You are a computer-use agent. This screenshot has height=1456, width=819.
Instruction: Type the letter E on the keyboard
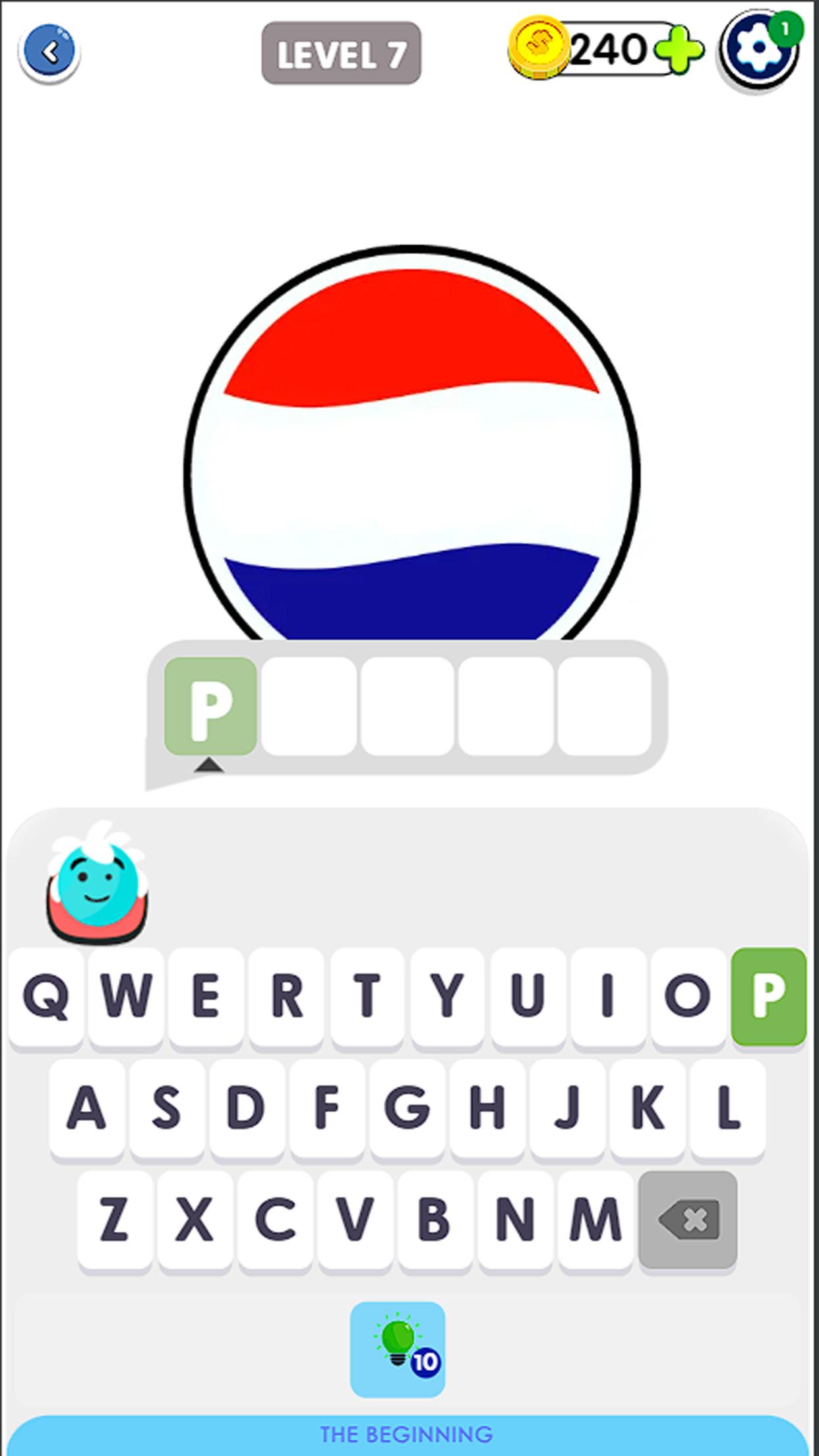click(x=206, y=997)
